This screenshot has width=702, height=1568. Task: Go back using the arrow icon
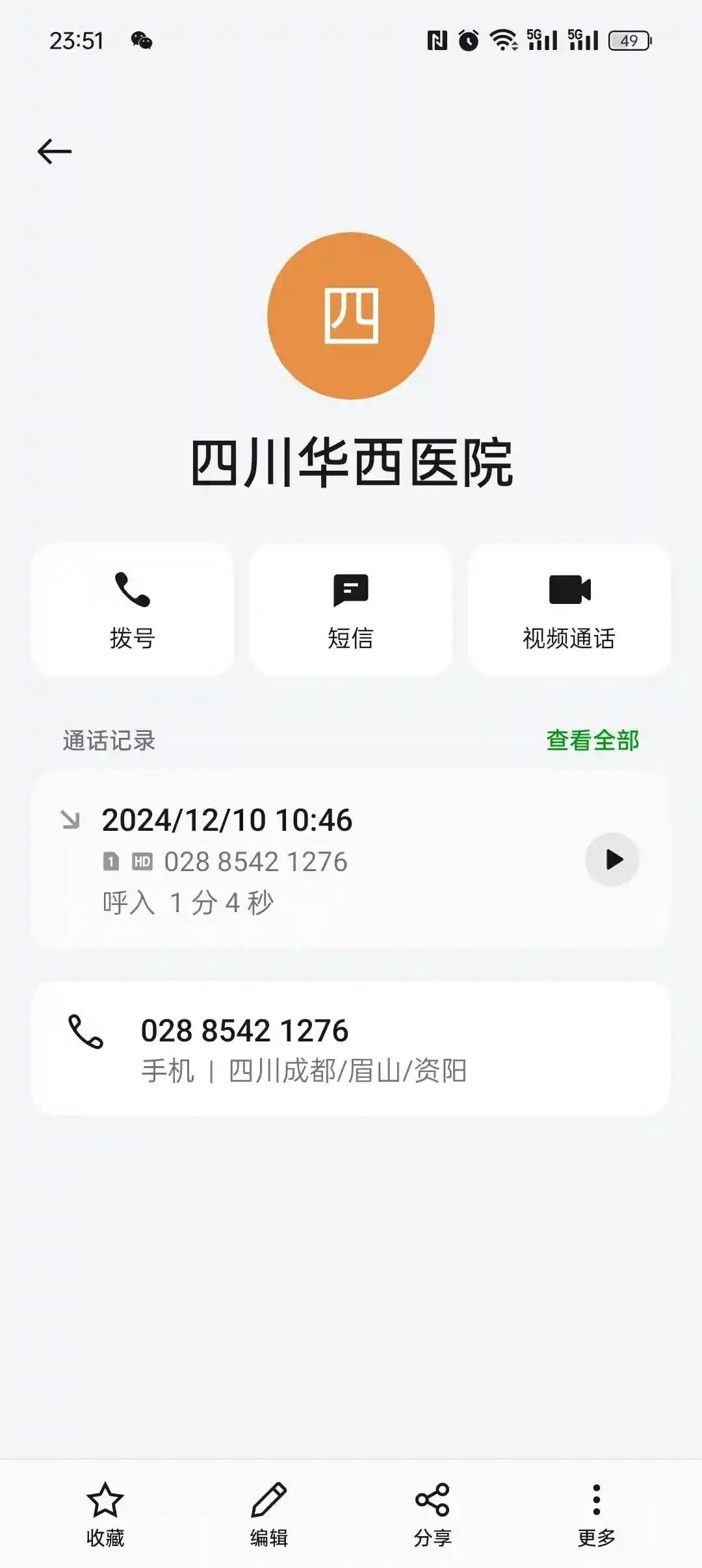tap(55, 151)
